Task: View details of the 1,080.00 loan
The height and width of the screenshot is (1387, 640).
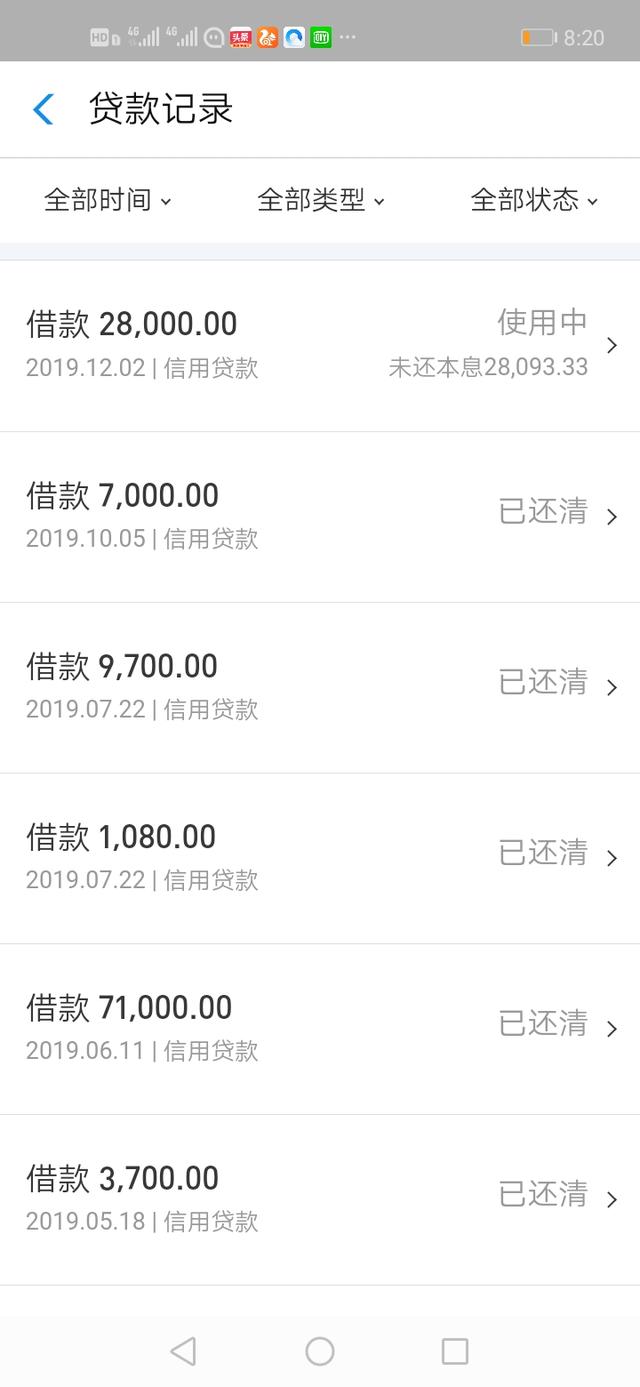Action: pyautogui.click(x=320, y=858)
